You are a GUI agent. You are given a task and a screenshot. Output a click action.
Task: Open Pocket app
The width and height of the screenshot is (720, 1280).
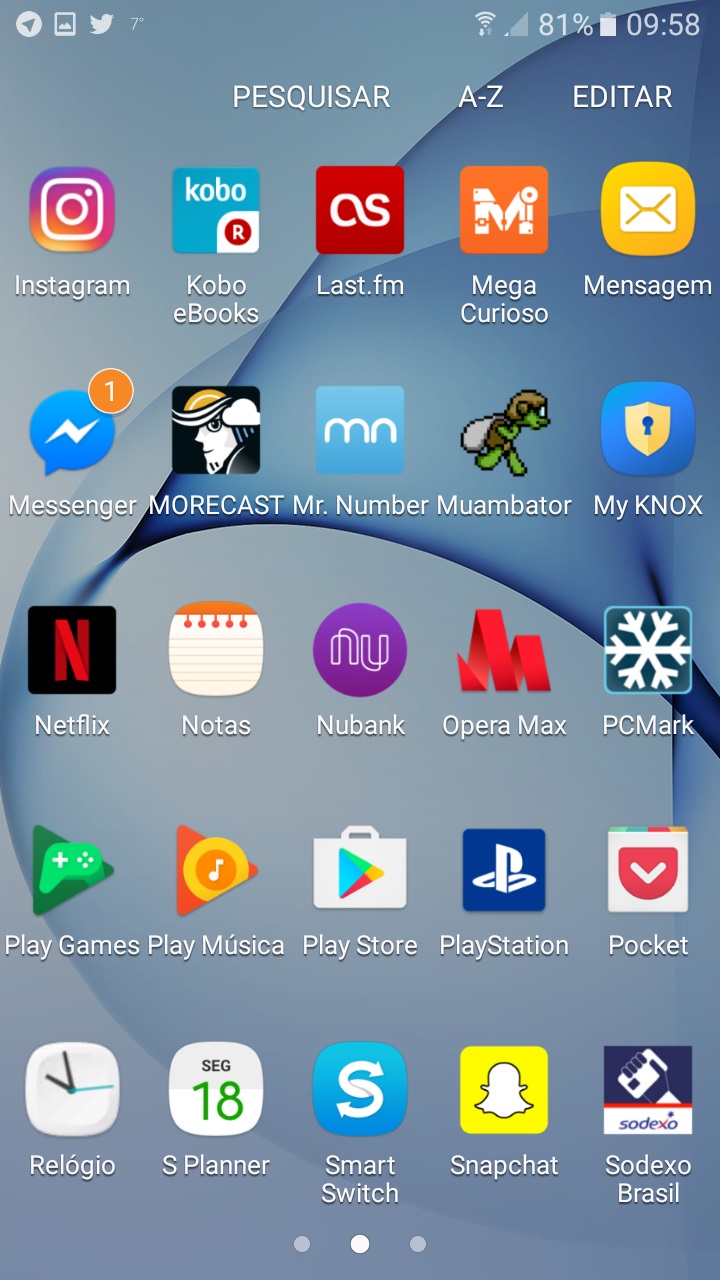pyautogui.click(x=648, y=870)
